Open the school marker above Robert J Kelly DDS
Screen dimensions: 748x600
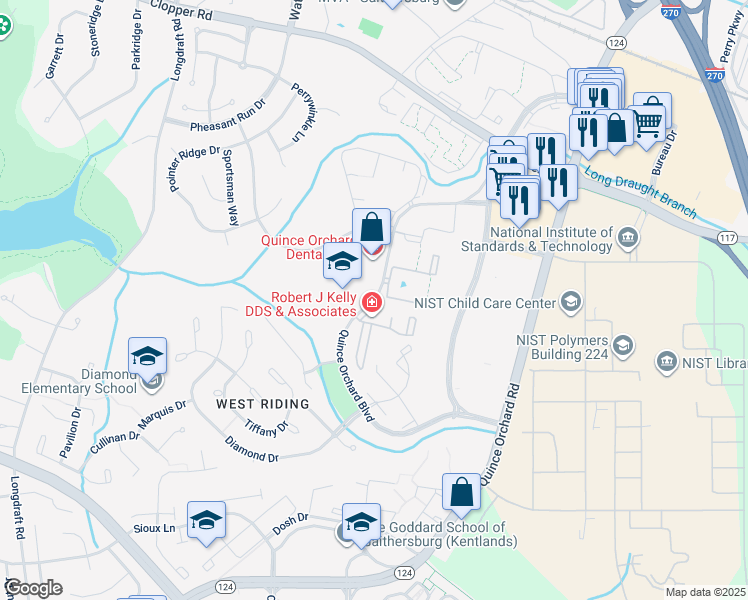[342, 262]
